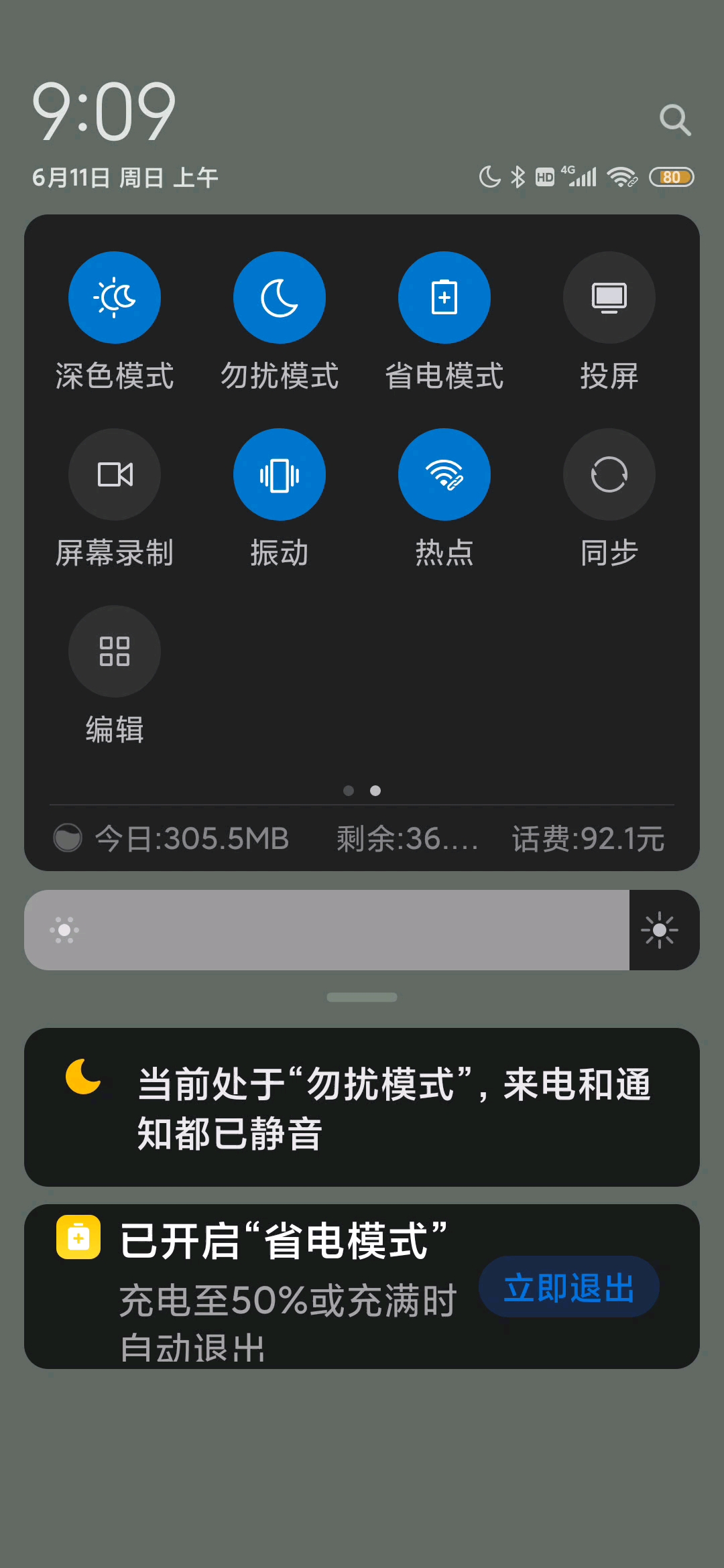This screenshot has height=1568, width=724.
Task: Set the brightness slider to a lower level
Action: point(201,930)
